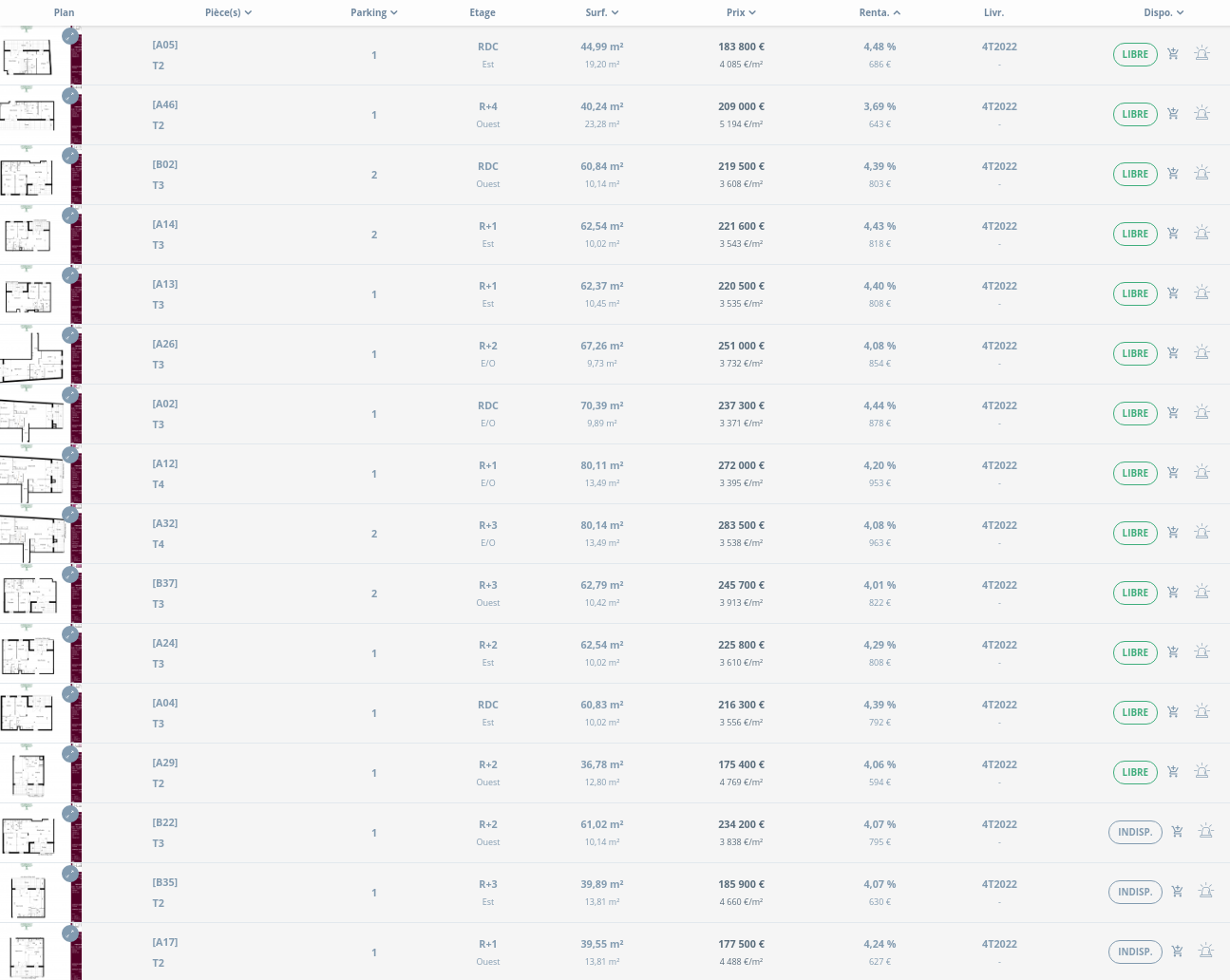Sort the list by Pièce(s) column
Image resolution: width=1230 pixels, height=980 pixels.
click(x=228, y=12)
